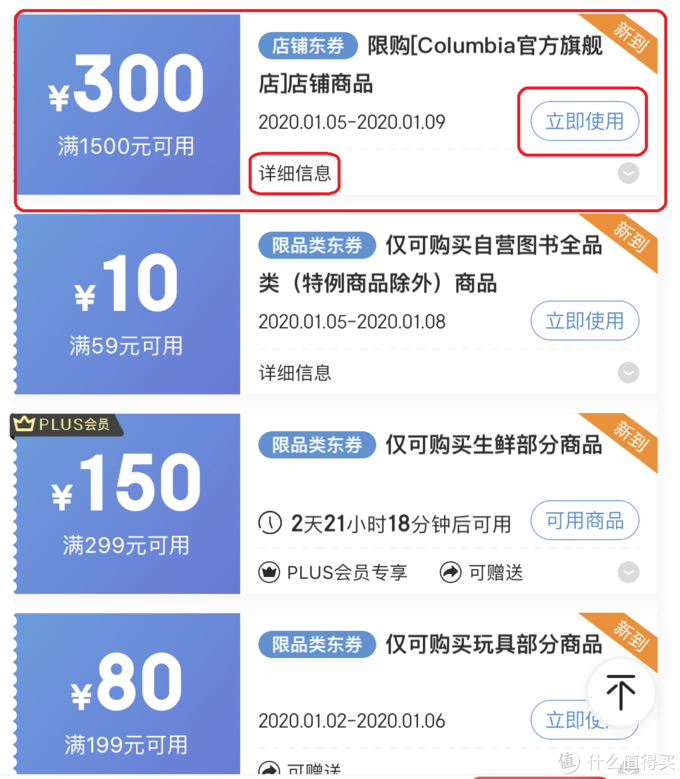Expand details of the ¥10 books coupon
Screen dimensions: 680x779
pos(628,373)
